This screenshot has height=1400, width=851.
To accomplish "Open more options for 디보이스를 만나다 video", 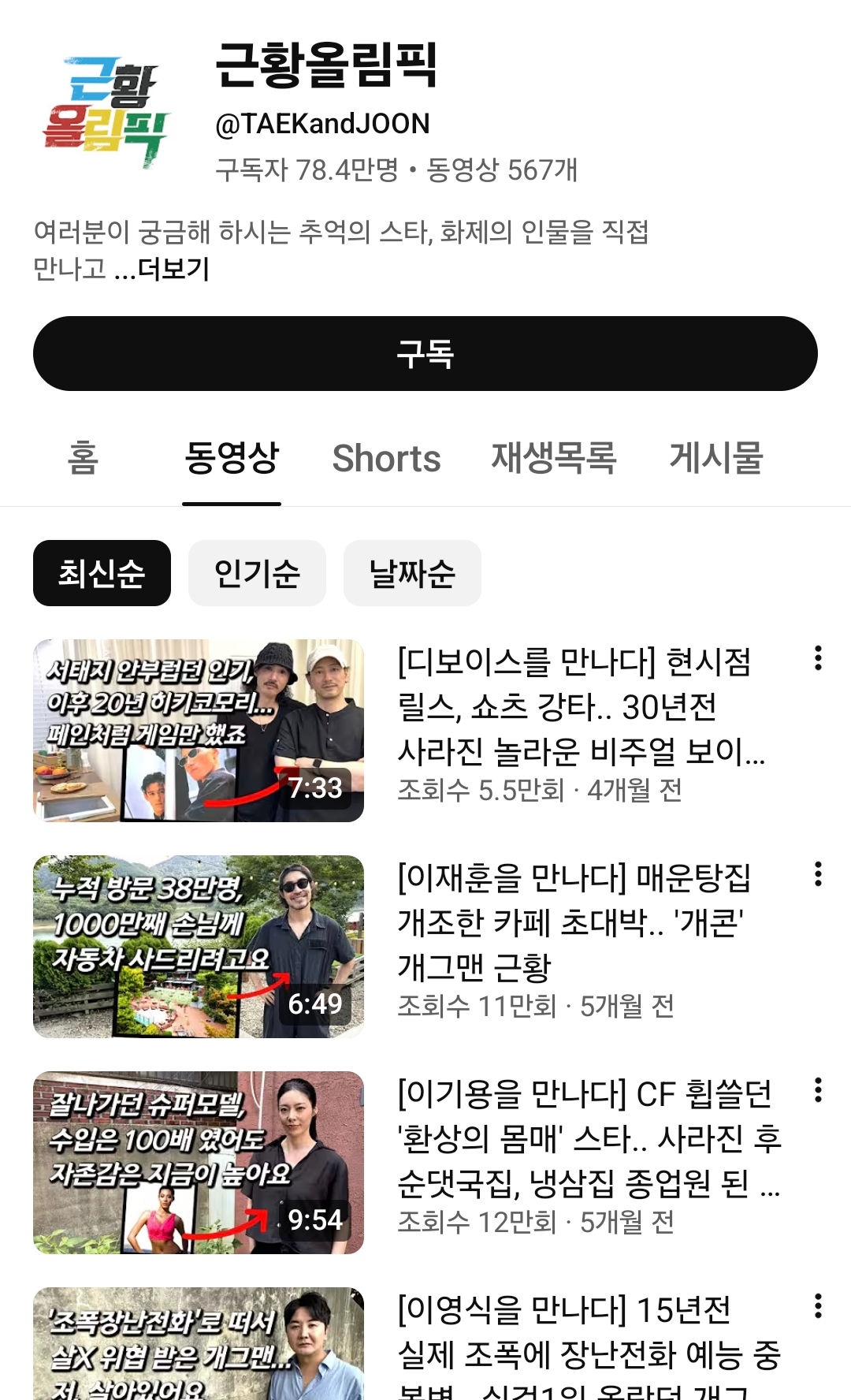I will pos(819,658).
